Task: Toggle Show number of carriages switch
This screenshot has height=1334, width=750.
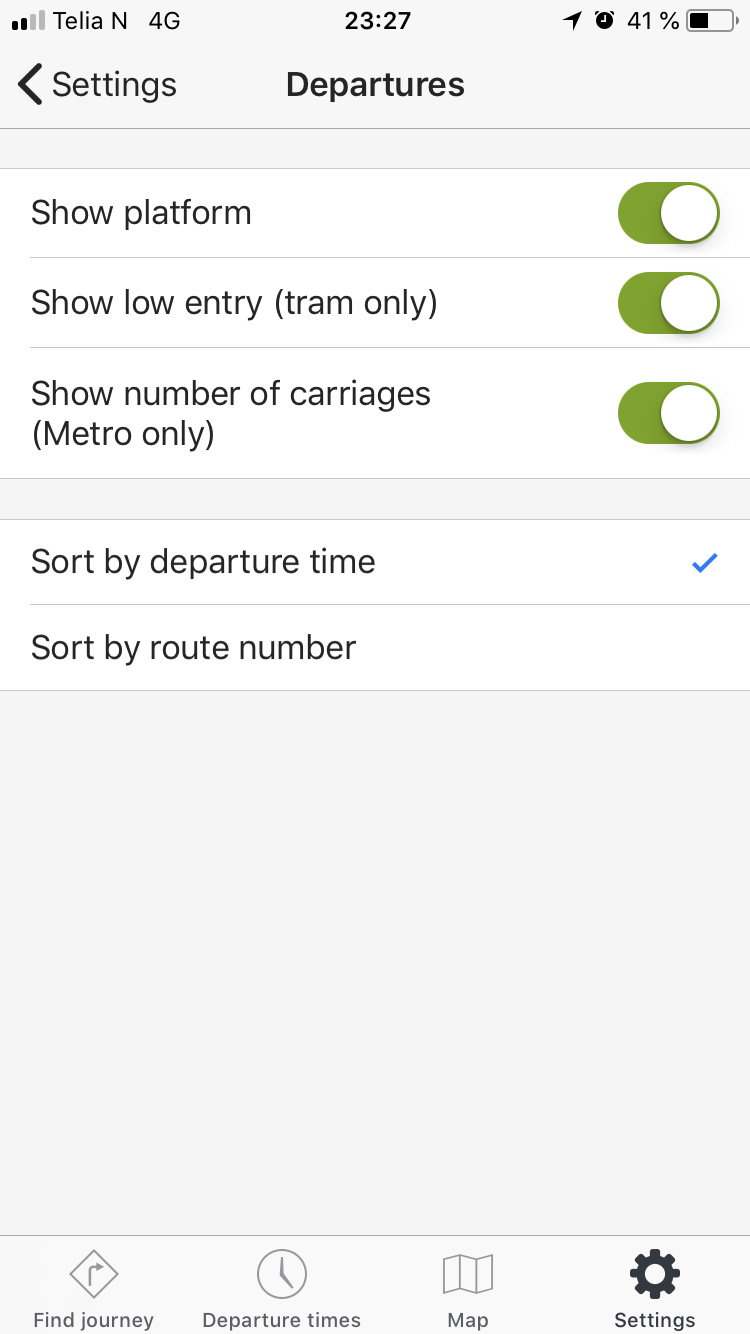Action: coord(669,413)
